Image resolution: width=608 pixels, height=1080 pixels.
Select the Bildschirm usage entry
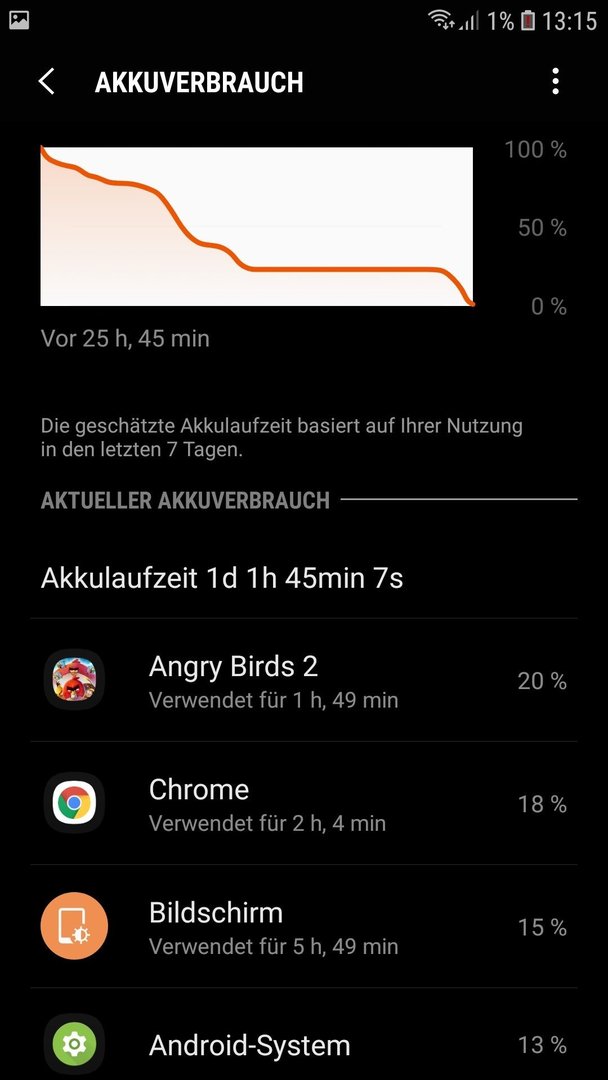click(303, 927)
